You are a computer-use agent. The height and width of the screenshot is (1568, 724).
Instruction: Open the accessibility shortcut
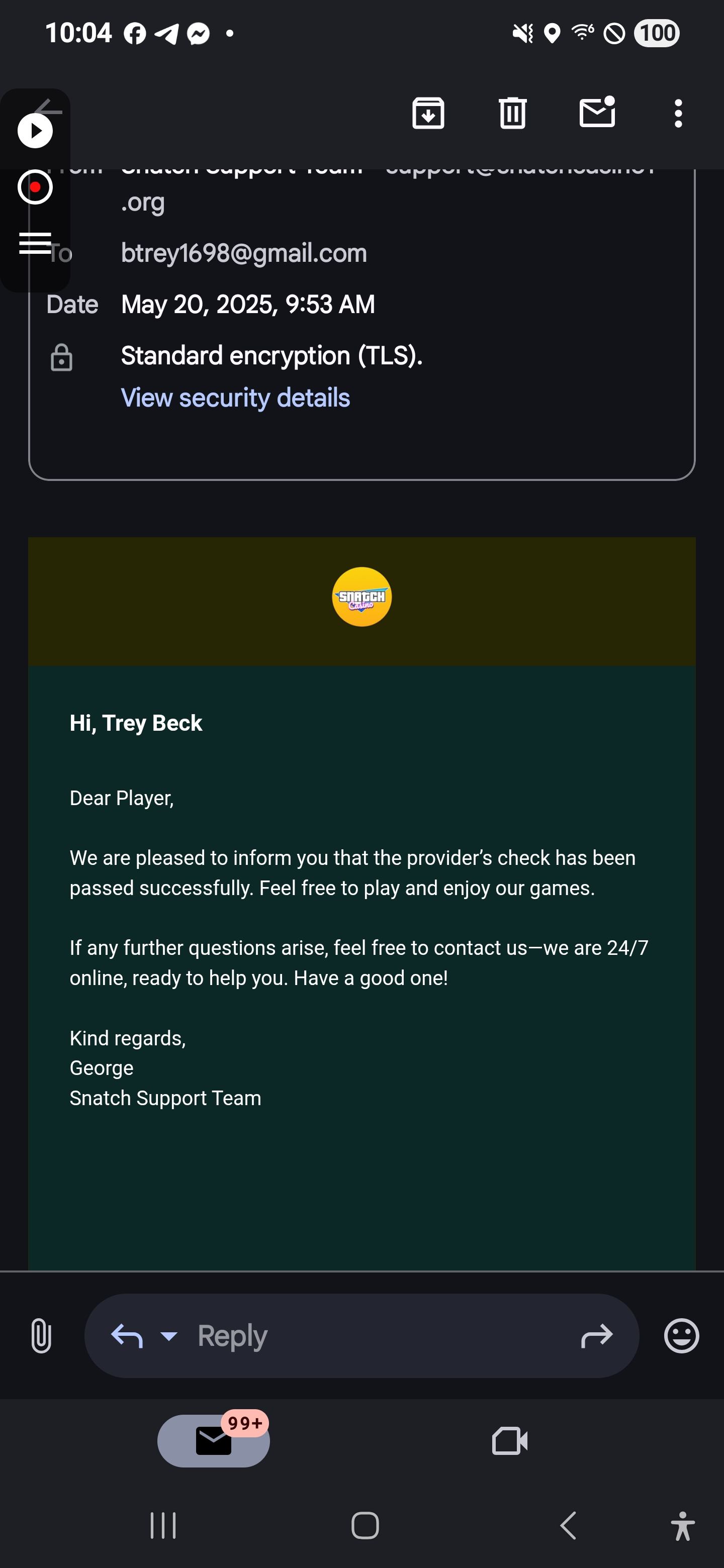click(683, 1525)
